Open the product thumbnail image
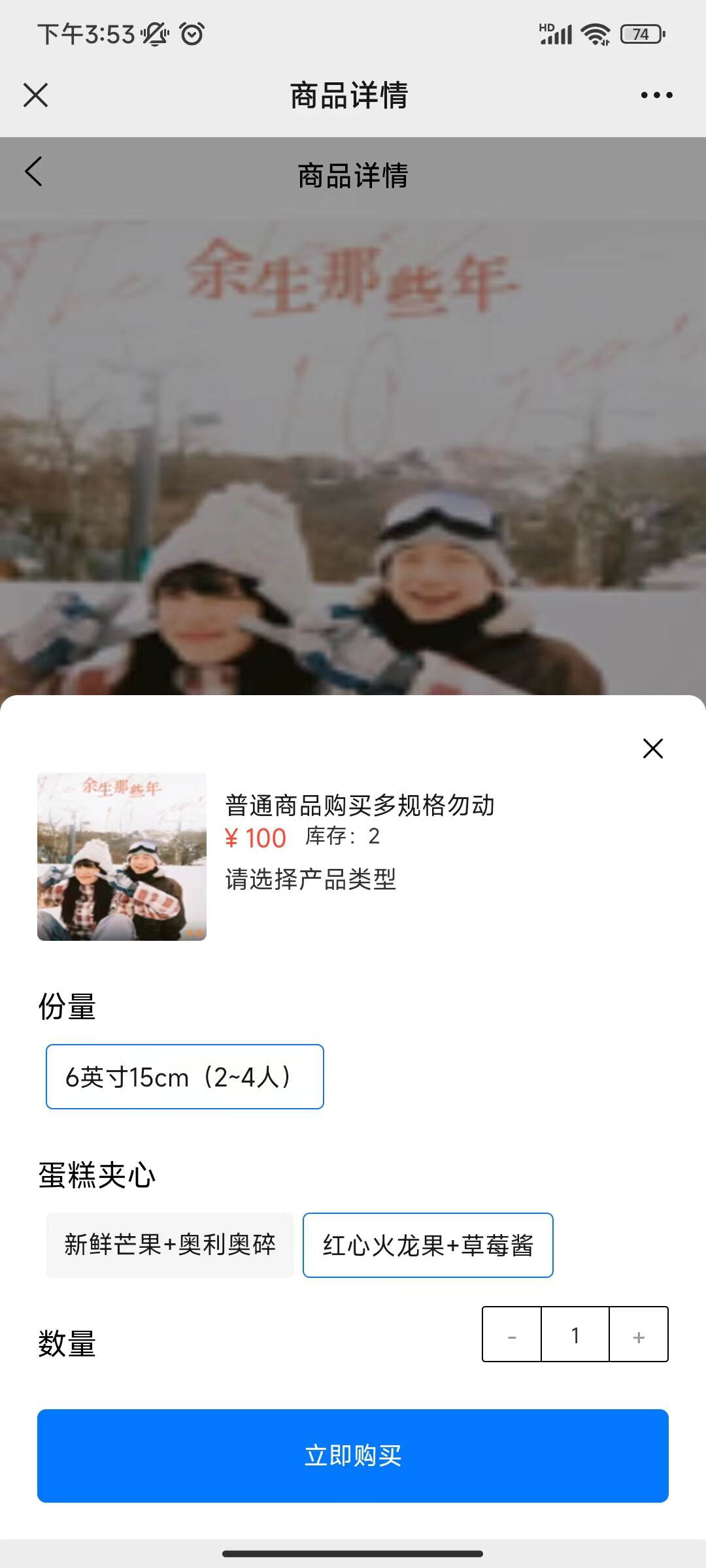Screen dimensions: 706x1568 click(122, 857)
